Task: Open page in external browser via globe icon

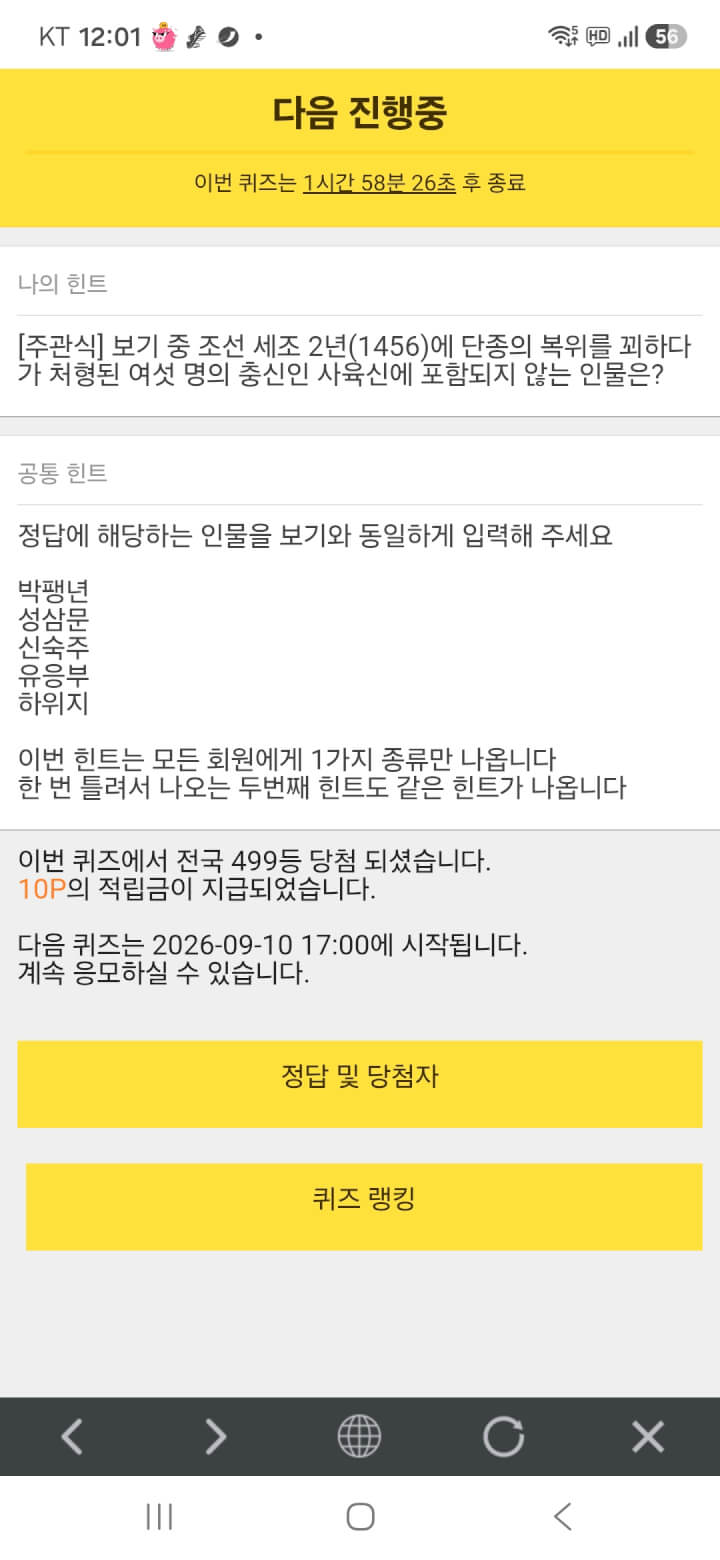Action: click(x=359, y=1437)
